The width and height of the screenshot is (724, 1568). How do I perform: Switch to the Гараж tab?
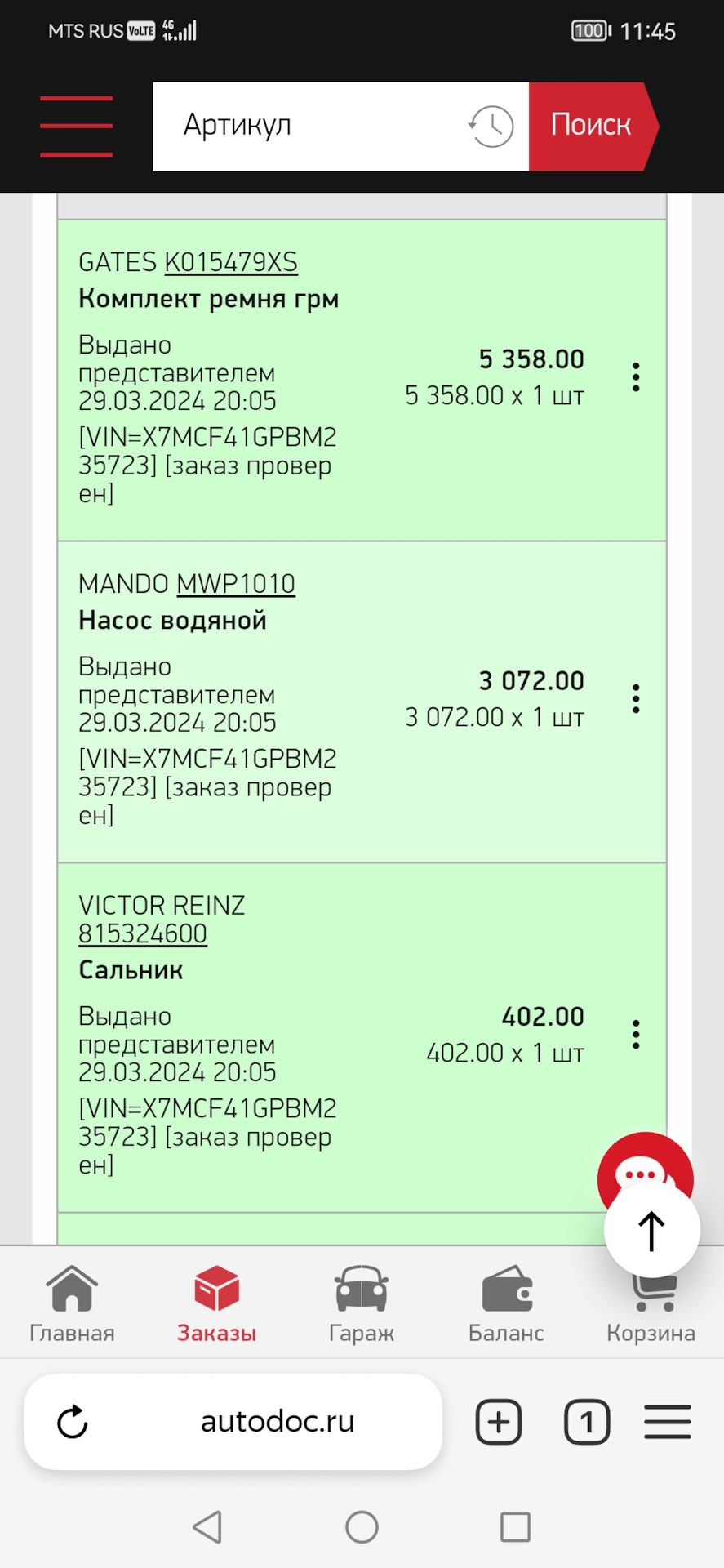362,1303
